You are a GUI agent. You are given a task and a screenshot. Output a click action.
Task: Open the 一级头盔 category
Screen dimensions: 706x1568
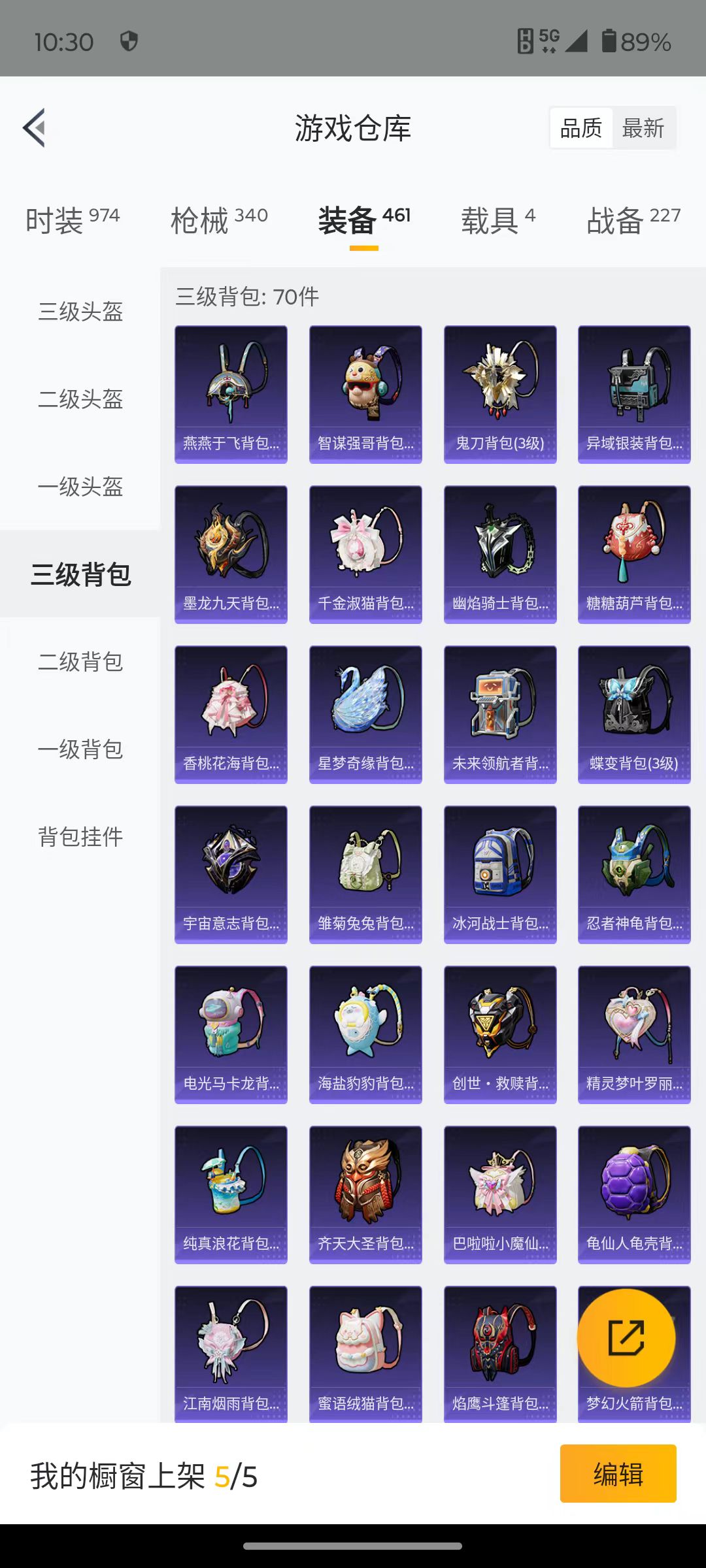point(80,486)
